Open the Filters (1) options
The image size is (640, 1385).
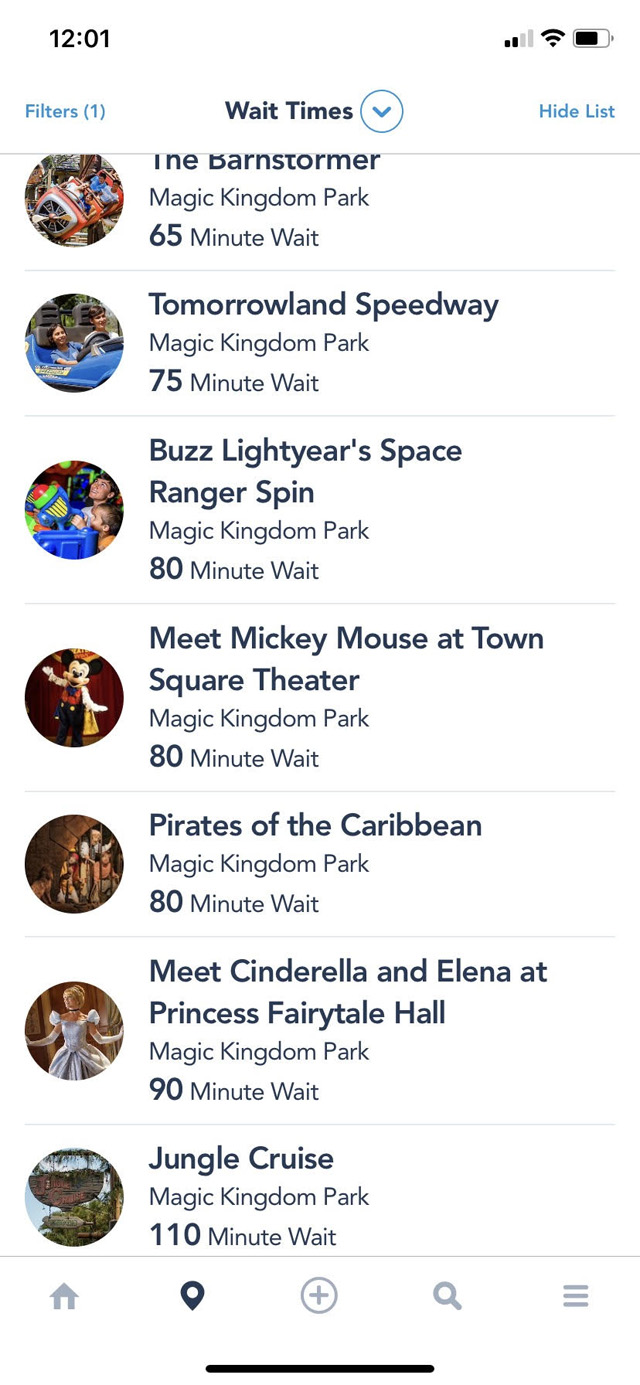(65, 111)
